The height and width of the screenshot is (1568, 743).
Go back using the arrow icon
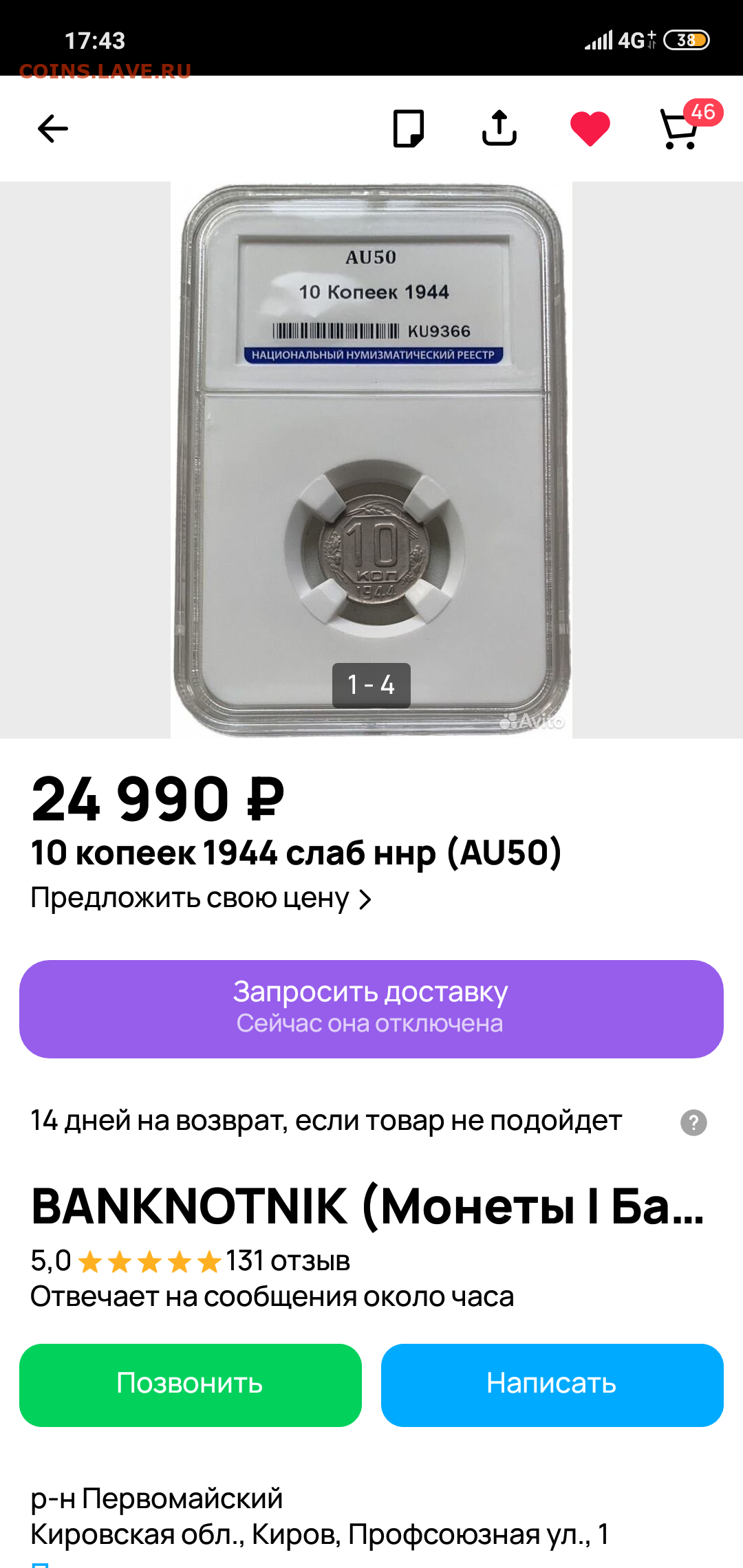click(x=53, y=129)
